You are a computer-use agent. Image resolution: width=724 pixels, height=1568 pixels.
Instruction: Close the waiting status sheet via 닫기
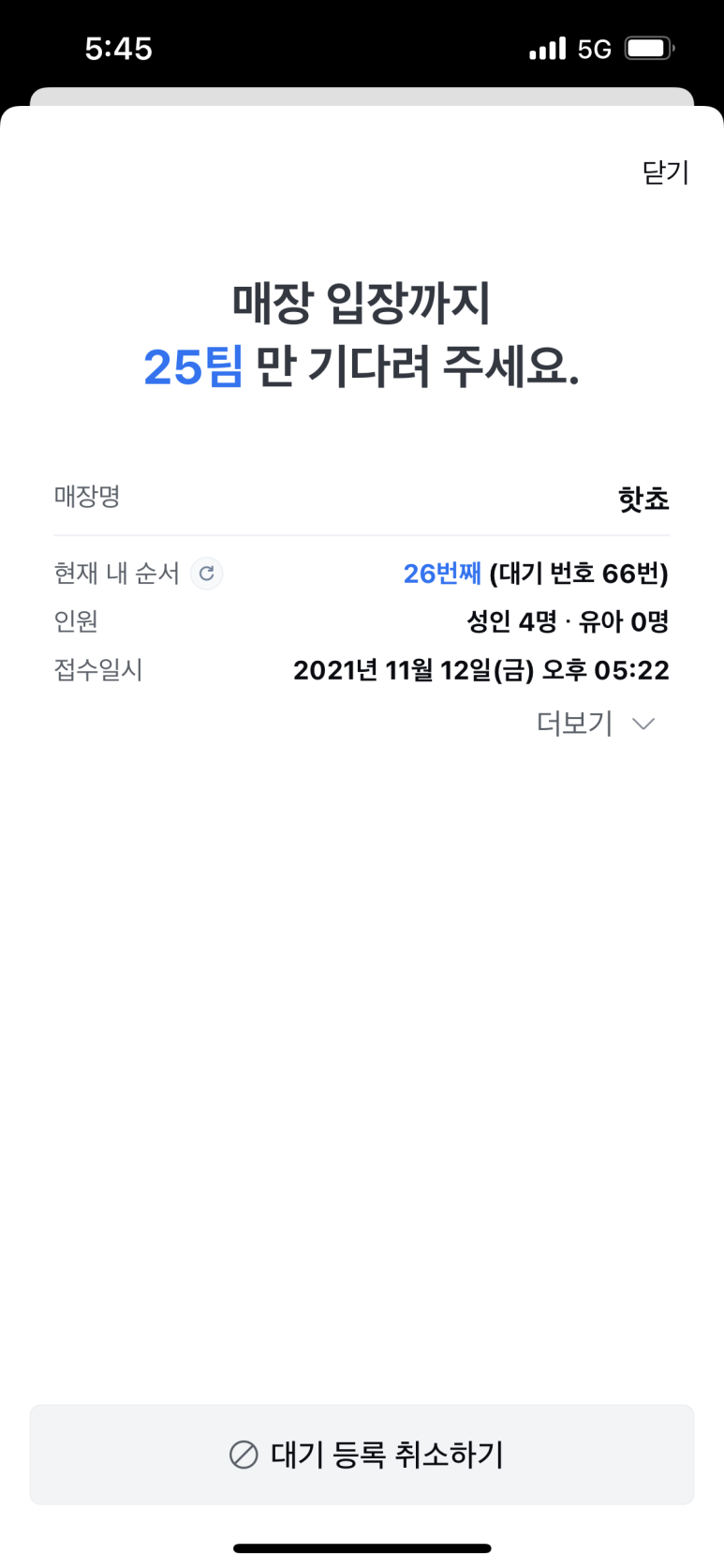pyautogui.click(x=665, y=172)
